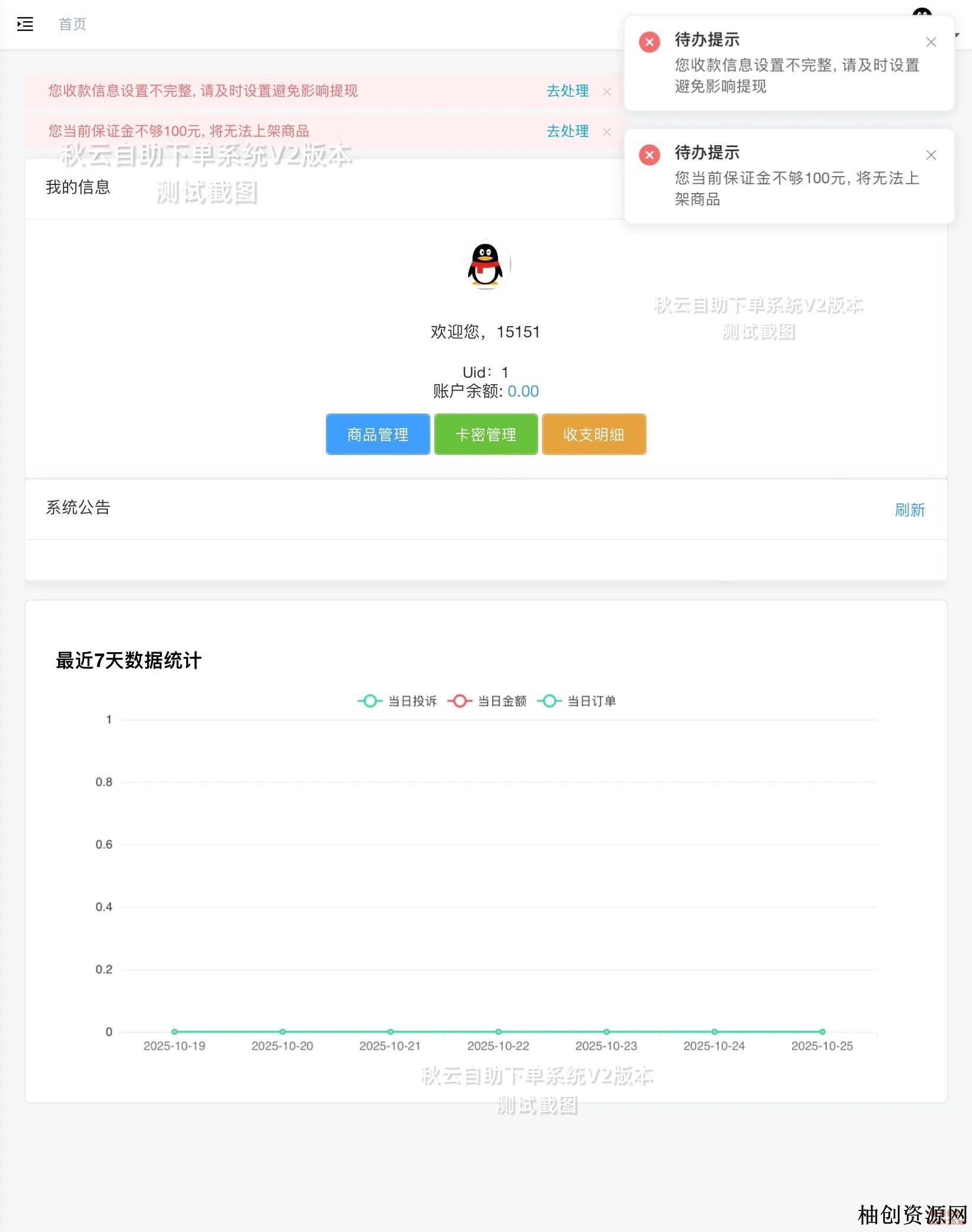Toggle the 当日投诉 chart series
Image resolution: width=972 pixels, height=1232 pixels.
[398, 701]
